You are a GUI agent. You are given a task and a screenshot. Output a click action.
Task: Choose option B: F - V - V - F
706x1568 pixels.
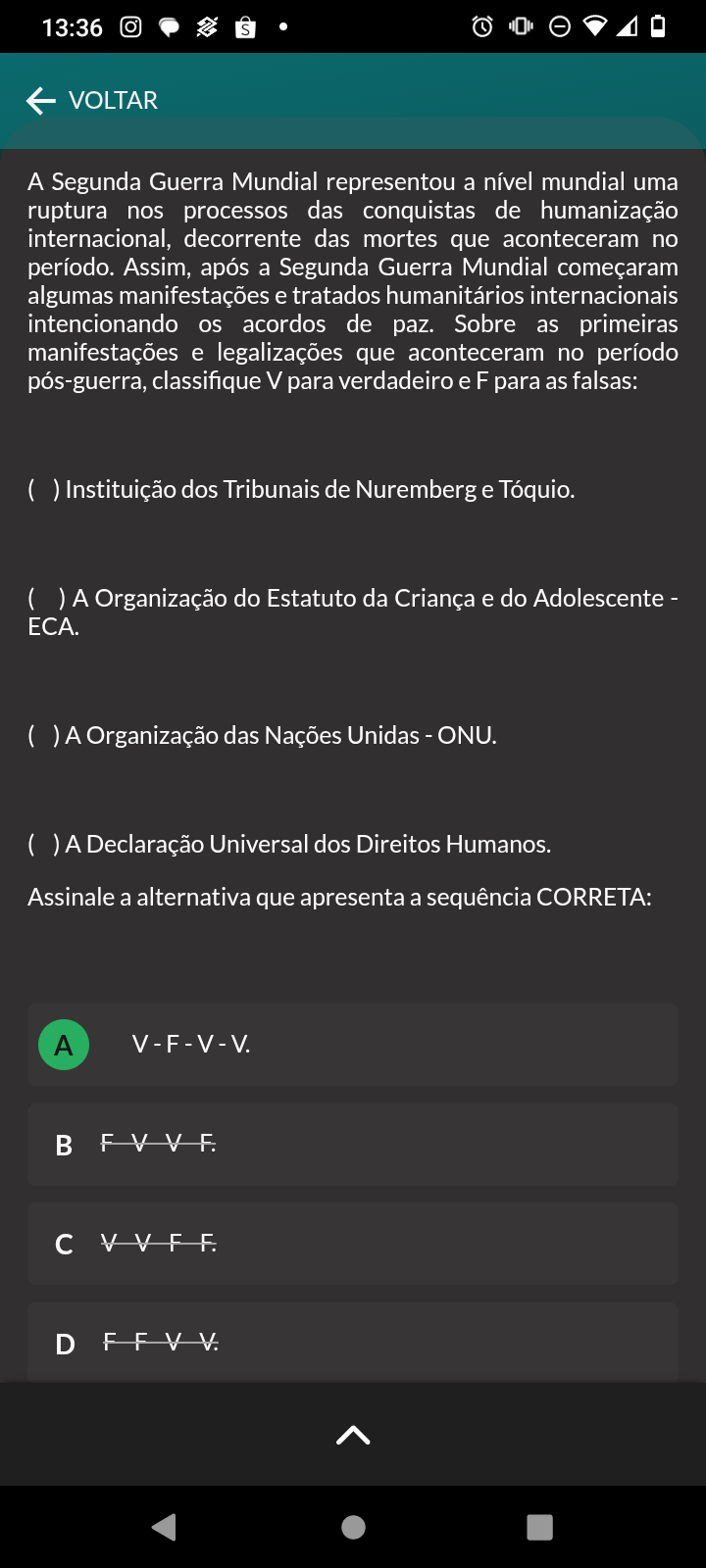pyautogui.click(x=353, y=1145)
